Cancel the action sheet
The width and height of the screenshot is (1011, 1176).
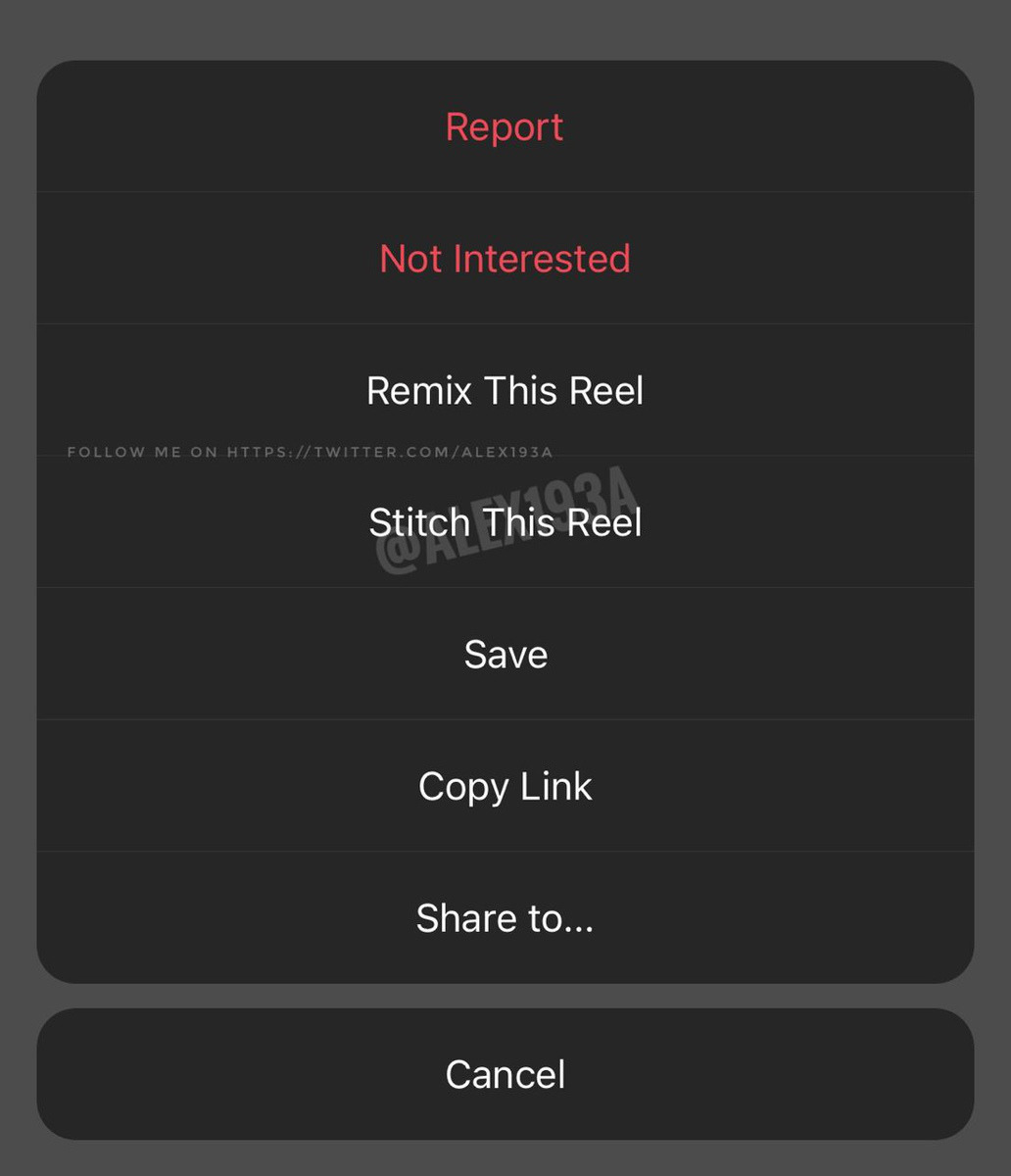505,1074
